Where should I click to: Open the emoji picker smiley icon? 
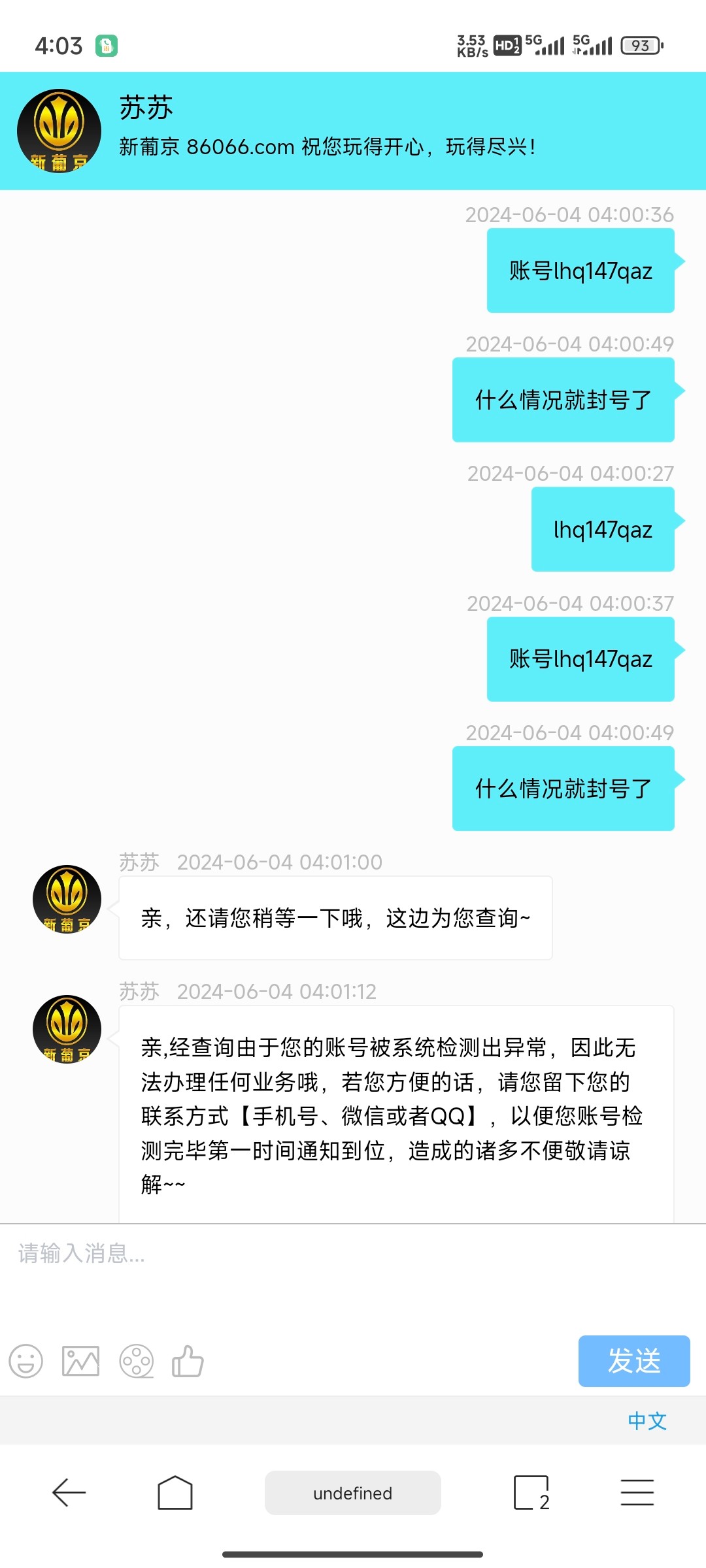[x=26, y=1362]
